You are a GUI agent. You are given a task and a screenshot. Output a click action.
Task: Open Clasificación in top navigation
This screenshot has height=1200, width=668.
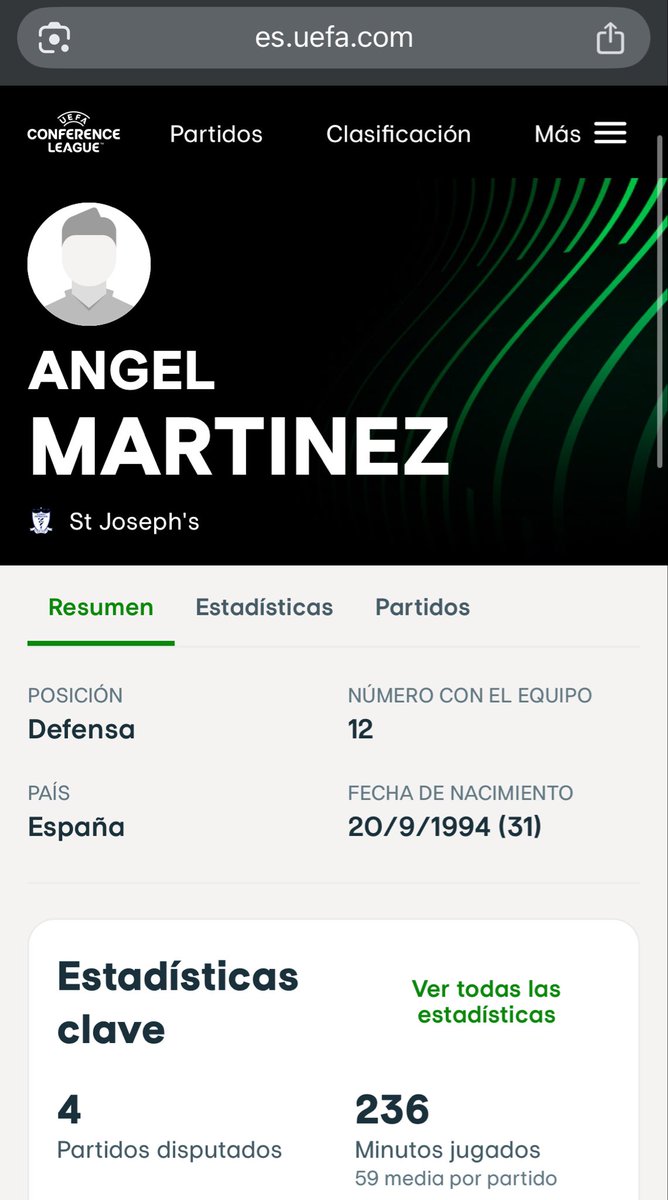pyautogui.click(x=398, y=134)
